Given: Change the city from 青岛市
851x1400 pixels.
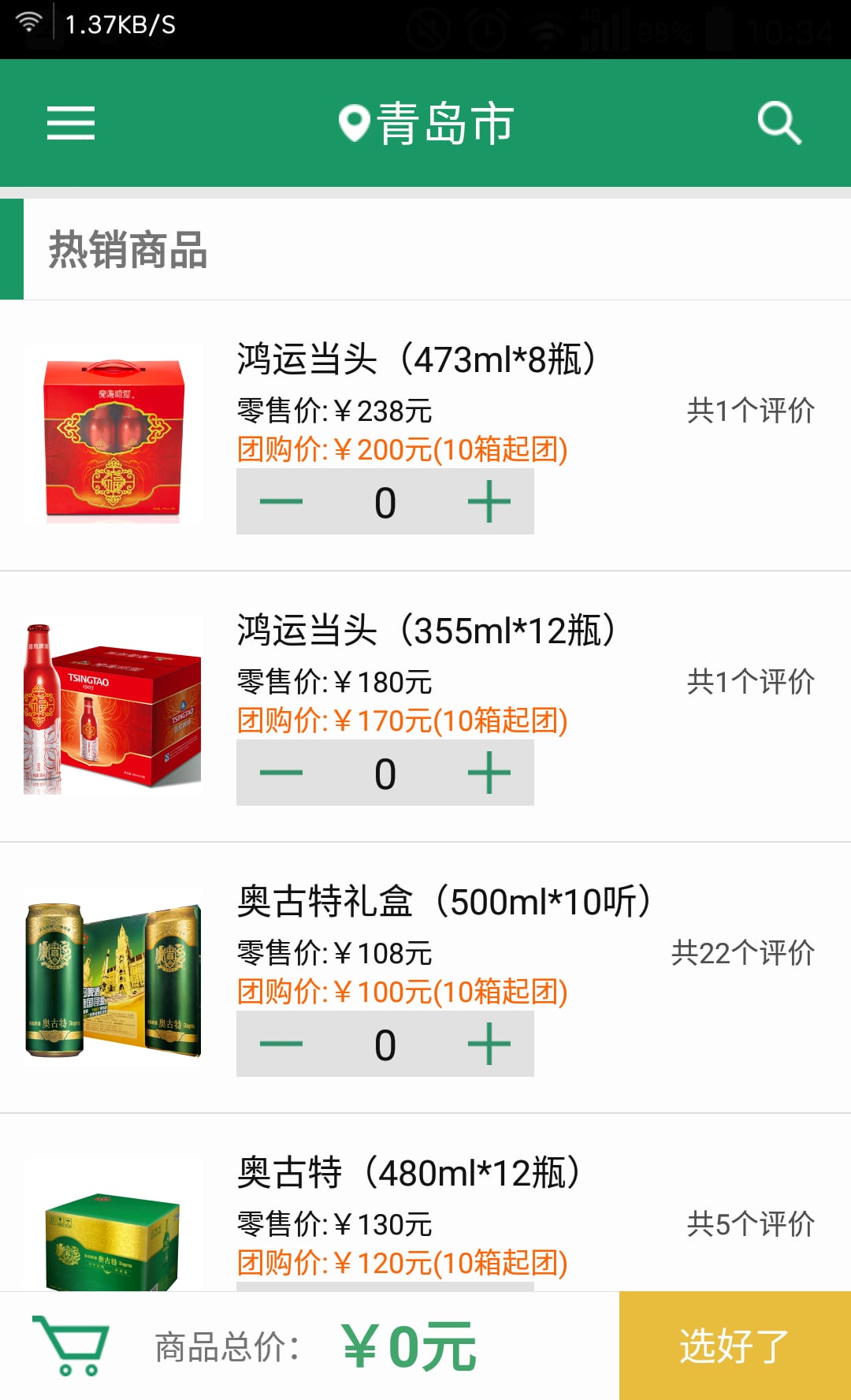Looking at the screenshot, I should [x=426, y=124].
